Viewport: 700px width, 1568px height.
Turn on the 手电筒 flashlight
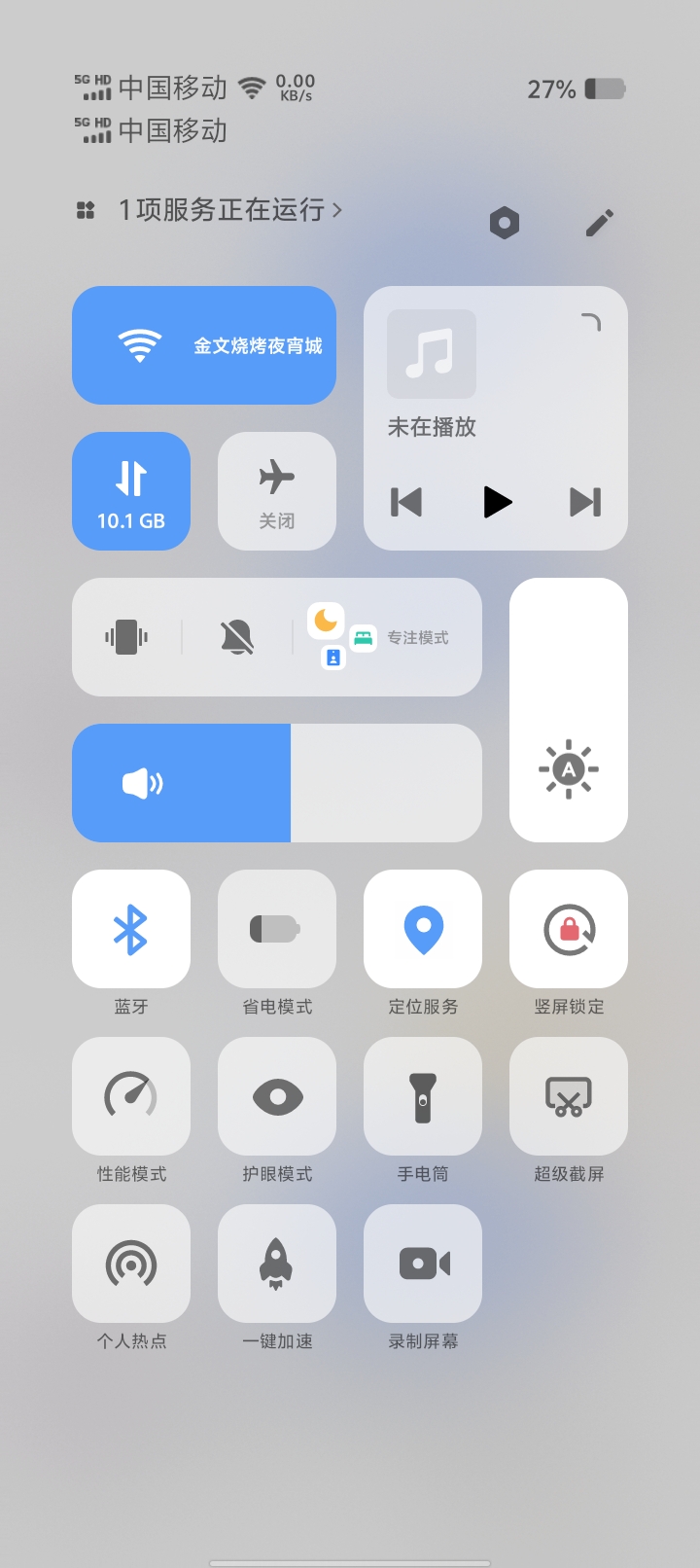[x=423, y=1096]
